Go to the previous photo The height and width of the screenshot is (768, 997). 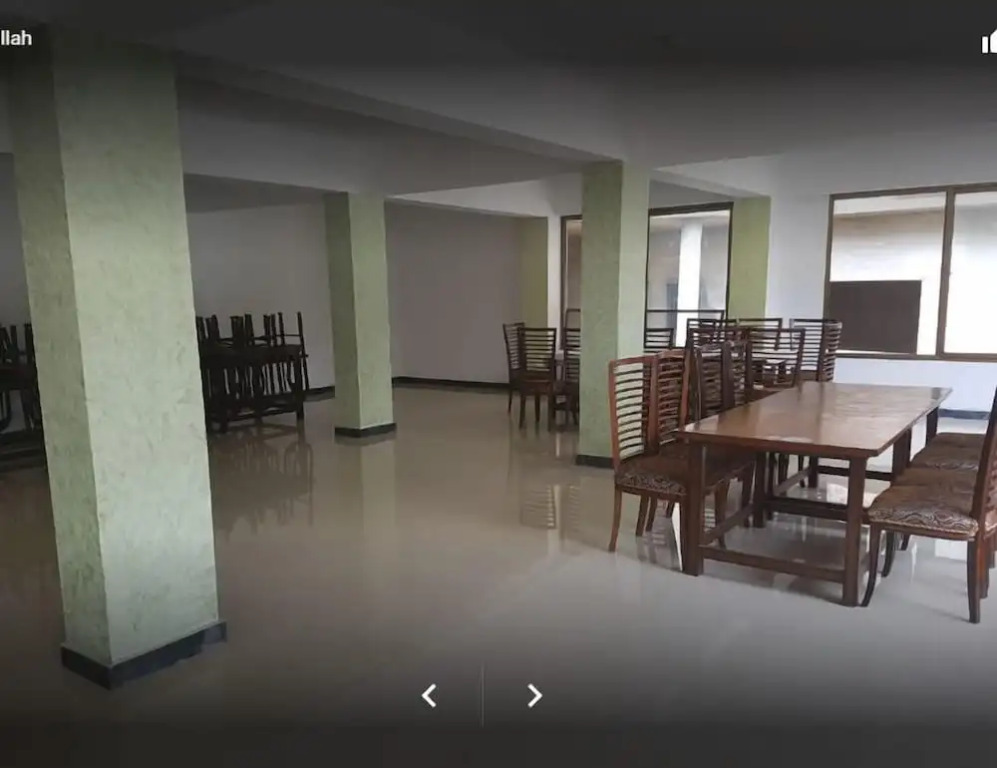pos(429,695)
